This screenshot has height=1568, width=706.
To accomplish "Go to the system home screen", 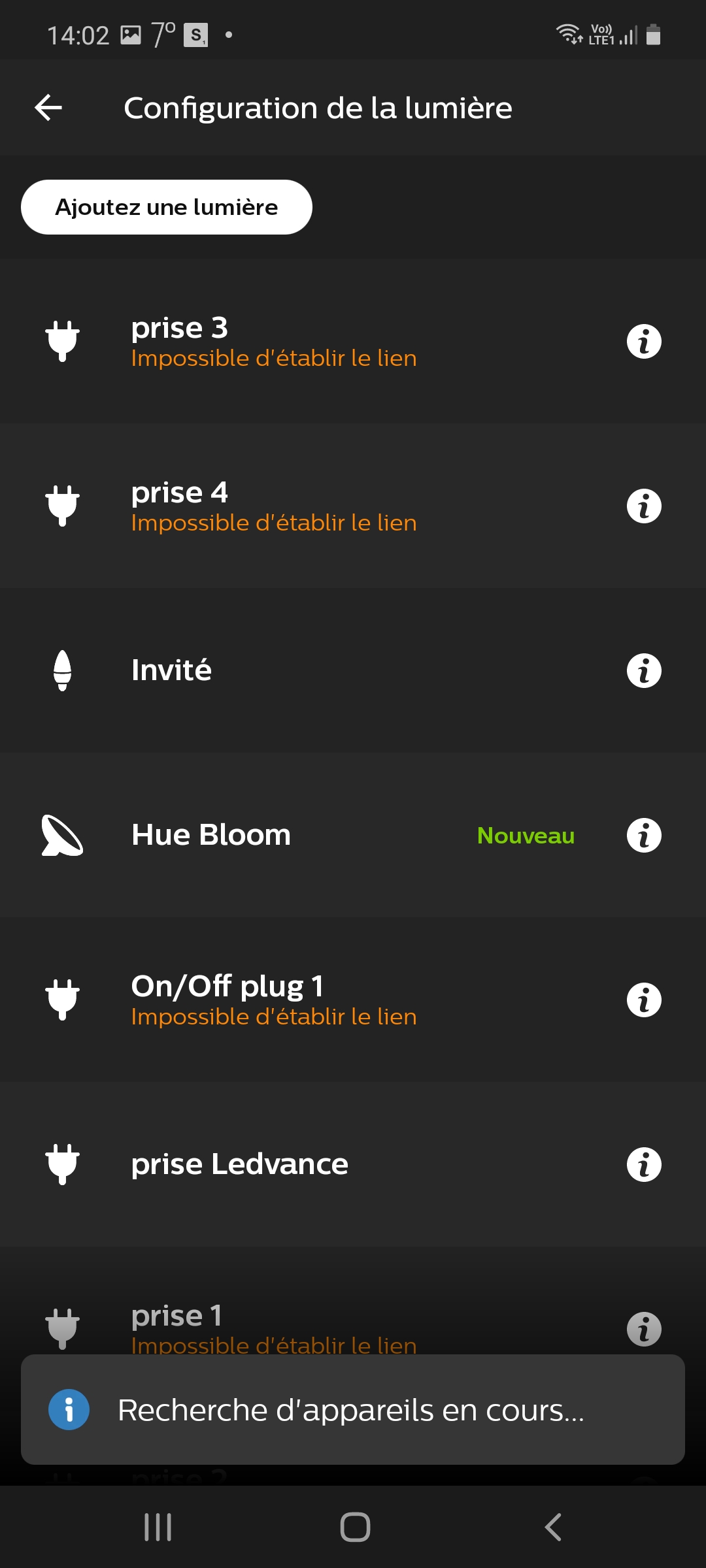I will (355, 1527).
